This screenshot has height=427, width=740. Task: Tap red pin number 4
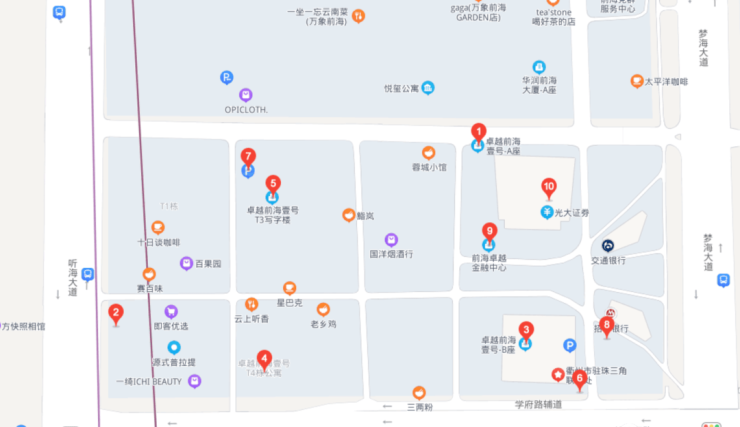click(x=264, y=358)
